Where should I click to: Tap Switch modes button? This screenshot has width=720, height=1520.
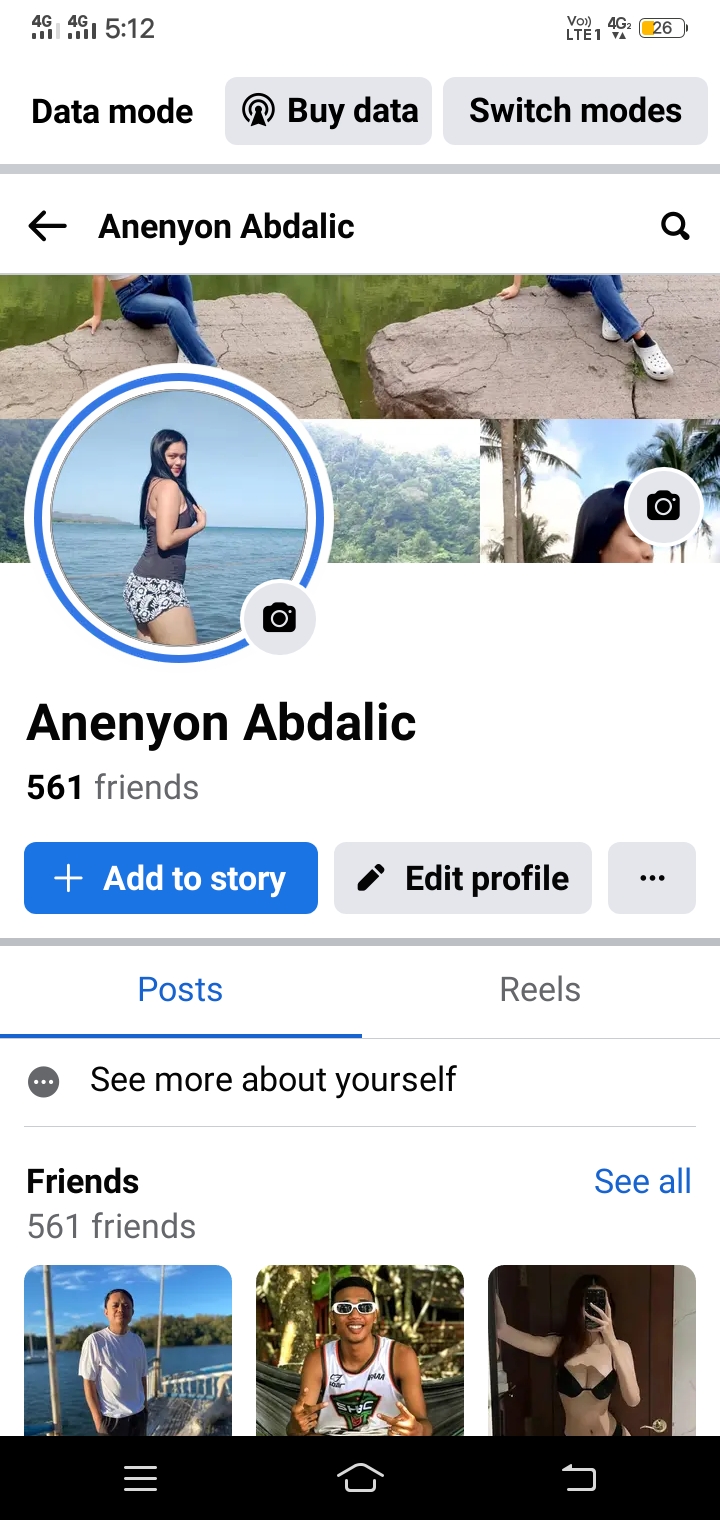(575, 111)
